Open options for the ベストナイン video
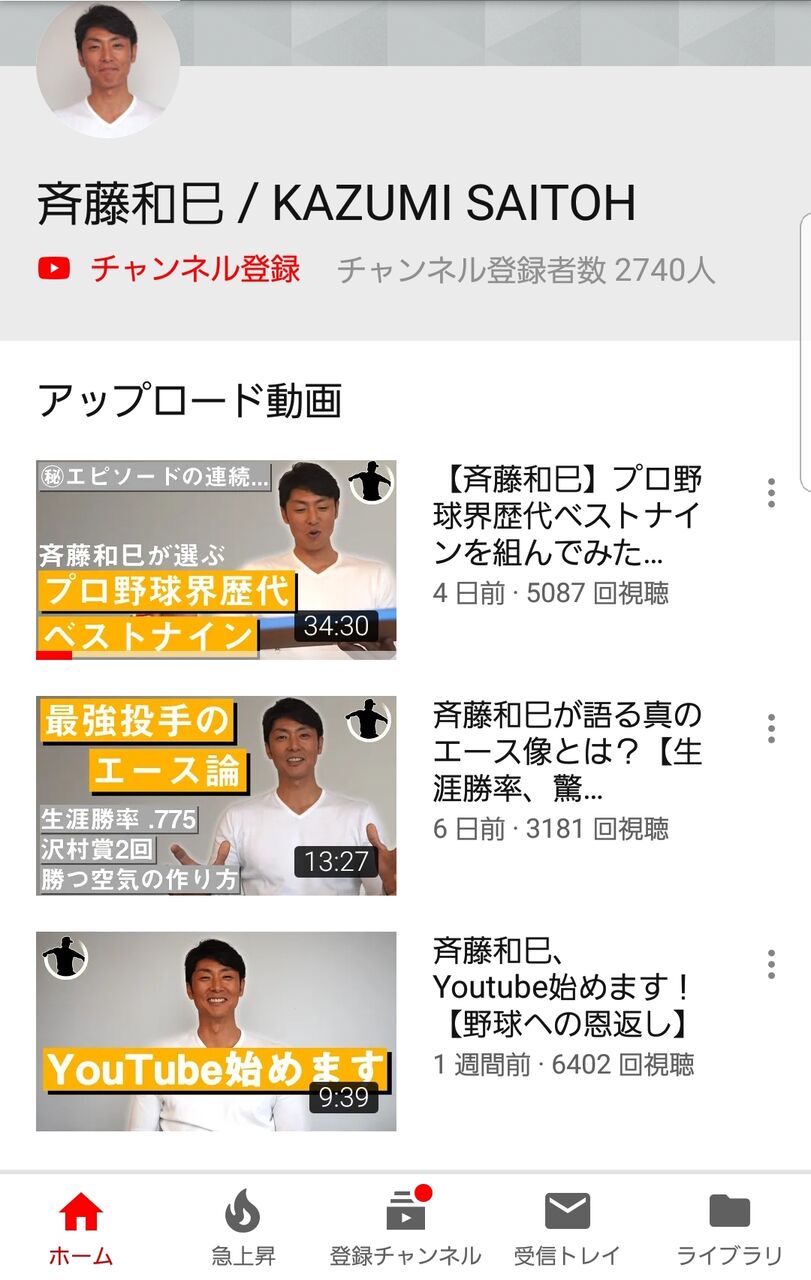 [x=771, y=493]
